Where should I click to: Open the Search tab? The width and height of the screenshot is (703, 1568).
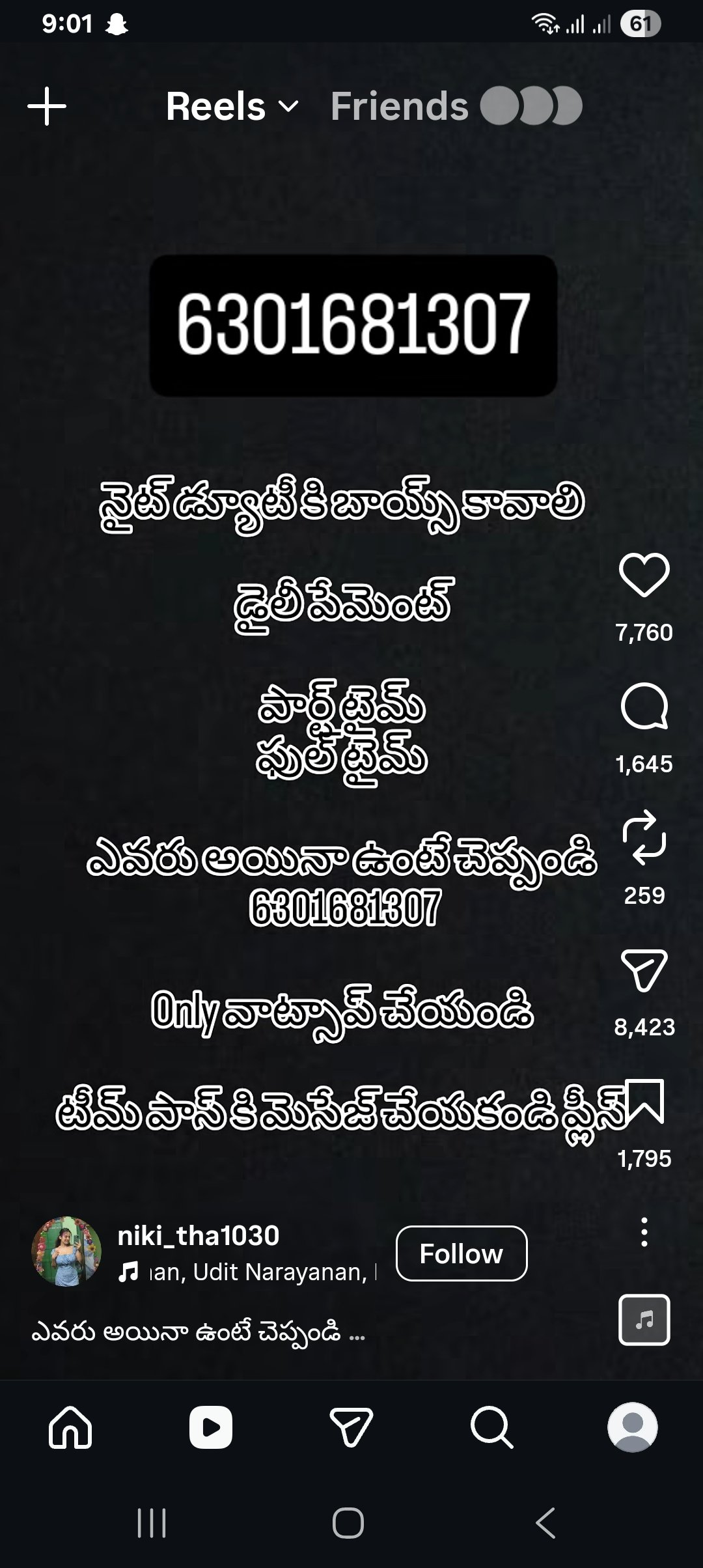[491, 1427]
